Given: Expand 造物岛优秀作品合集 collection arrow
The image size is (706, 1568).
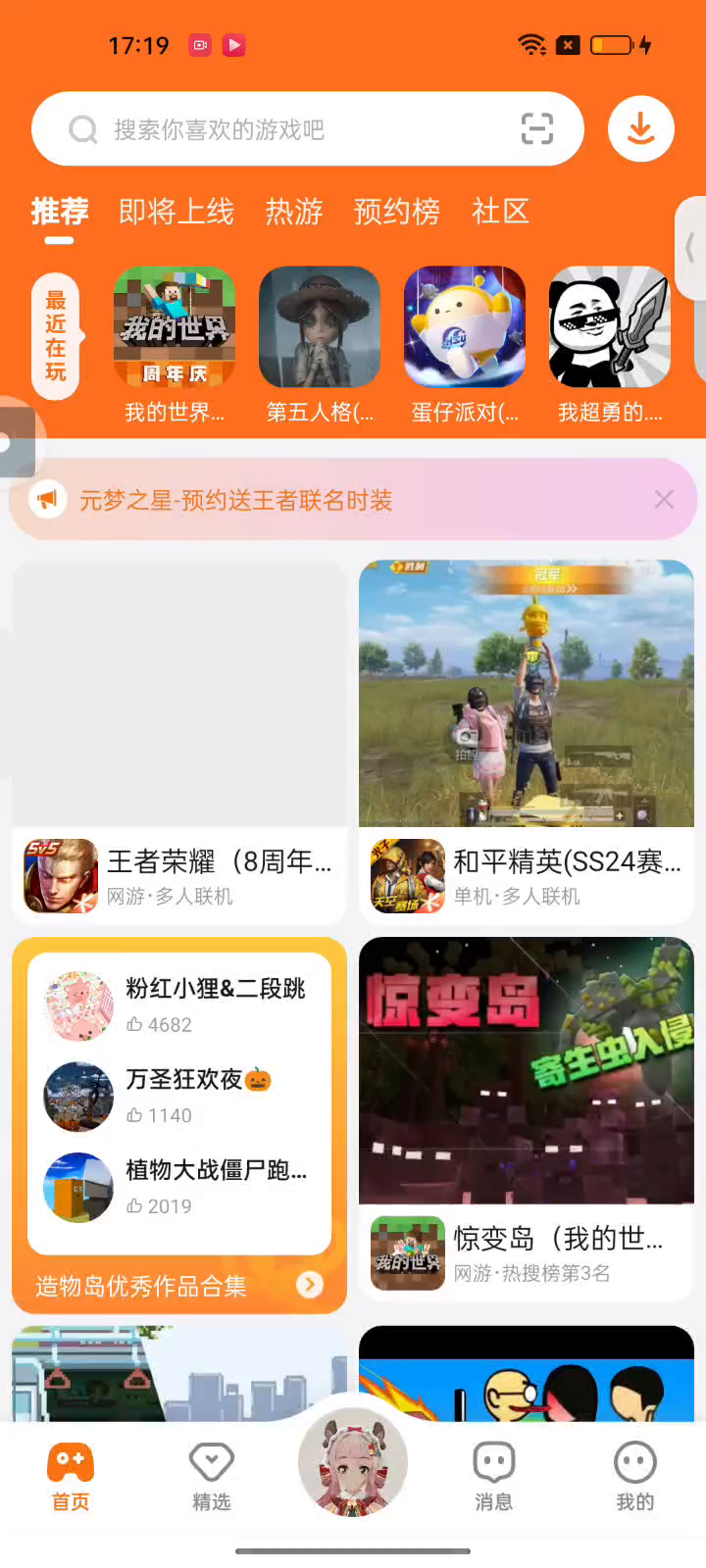Looking at the screenshot, I should 310,1285.
